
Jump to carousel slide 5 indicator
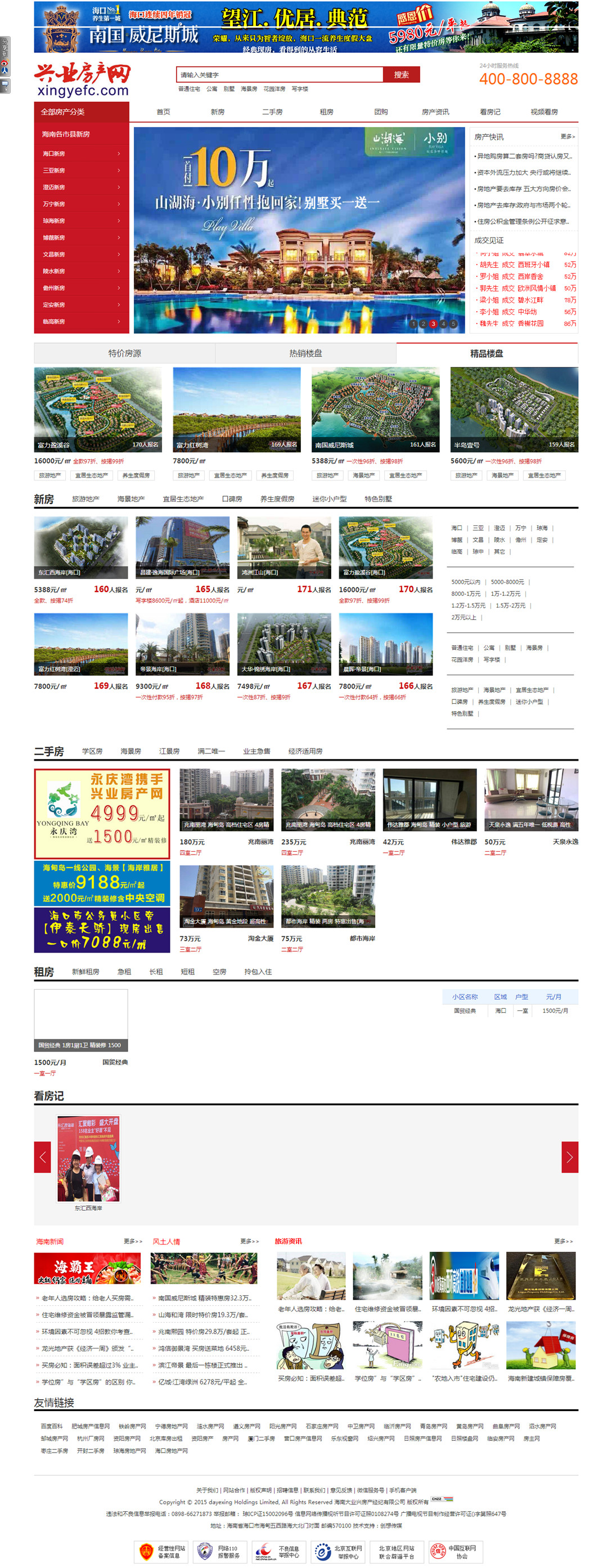(453, 324)
